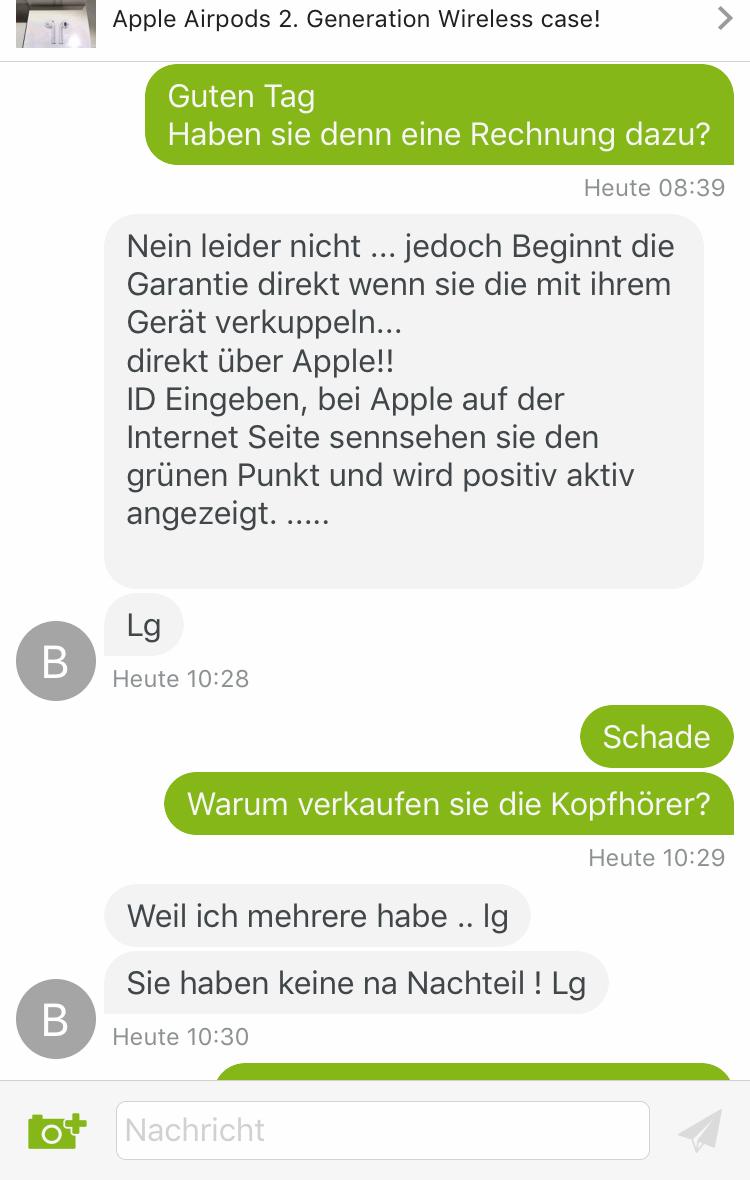Screen dimensions: 750x1180
Task: Attach a photo with the camera icon
Action: pos(57,1130)
